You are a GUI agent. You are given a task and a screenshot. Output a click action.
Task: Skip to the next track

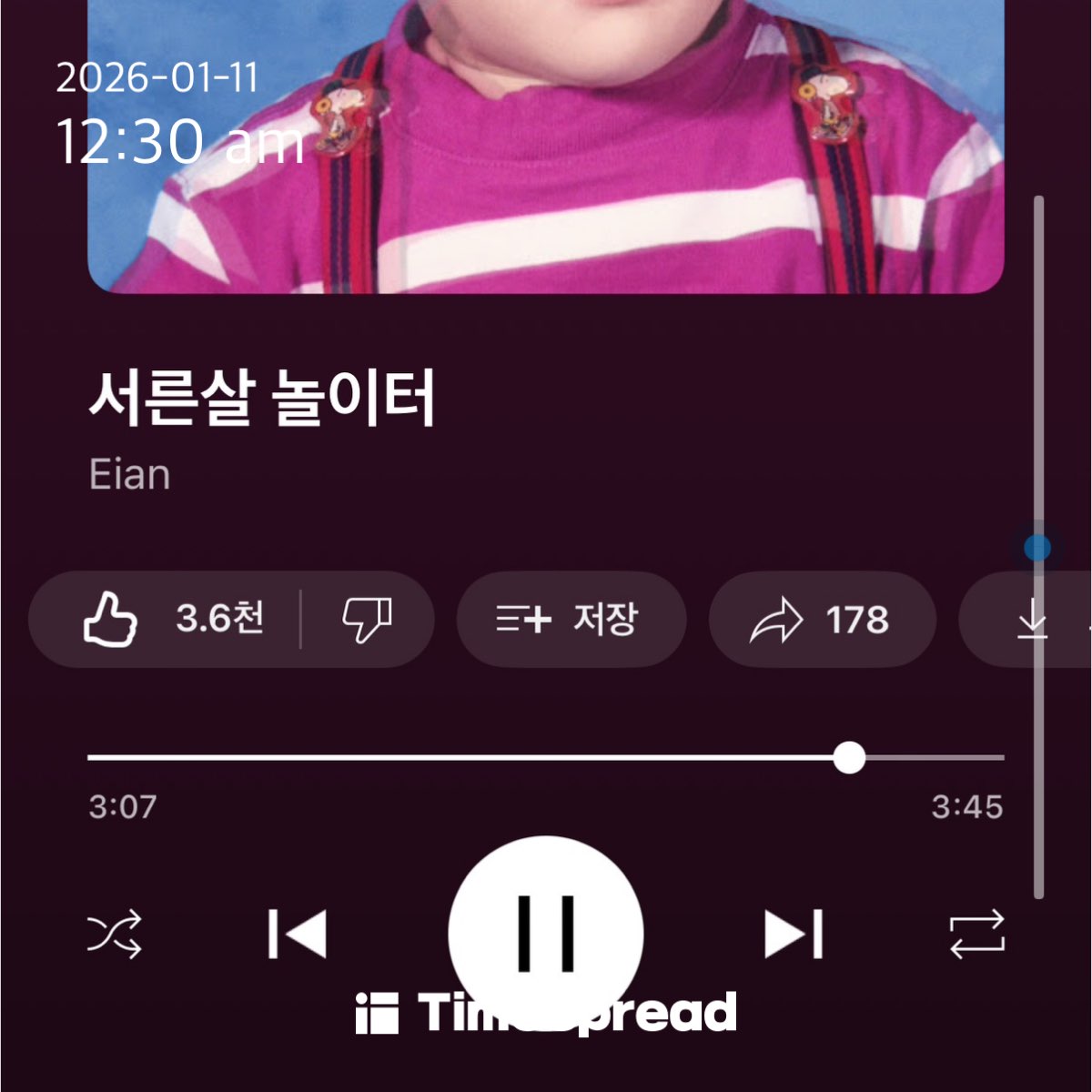tap(794, 934)
